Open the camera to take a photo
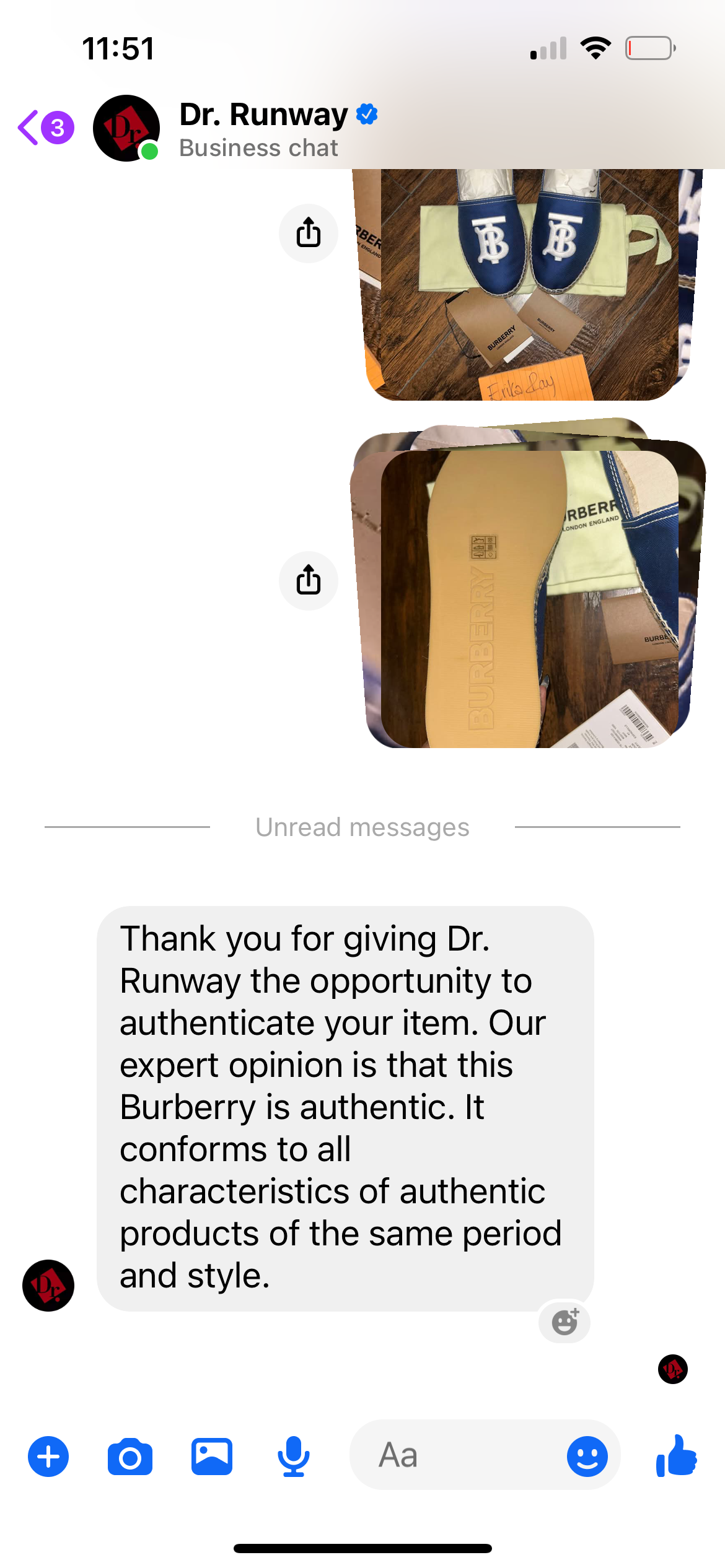The height and width of the screenshot is (1568, 725). [130, 1456]
